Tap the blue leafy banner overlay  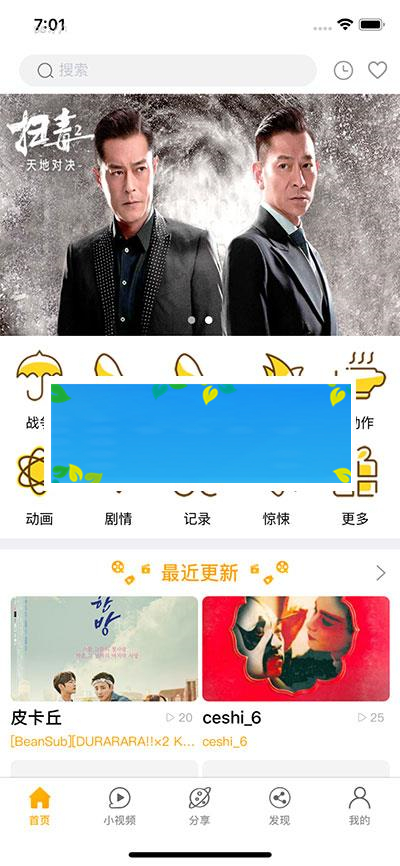tap(201, 434)
